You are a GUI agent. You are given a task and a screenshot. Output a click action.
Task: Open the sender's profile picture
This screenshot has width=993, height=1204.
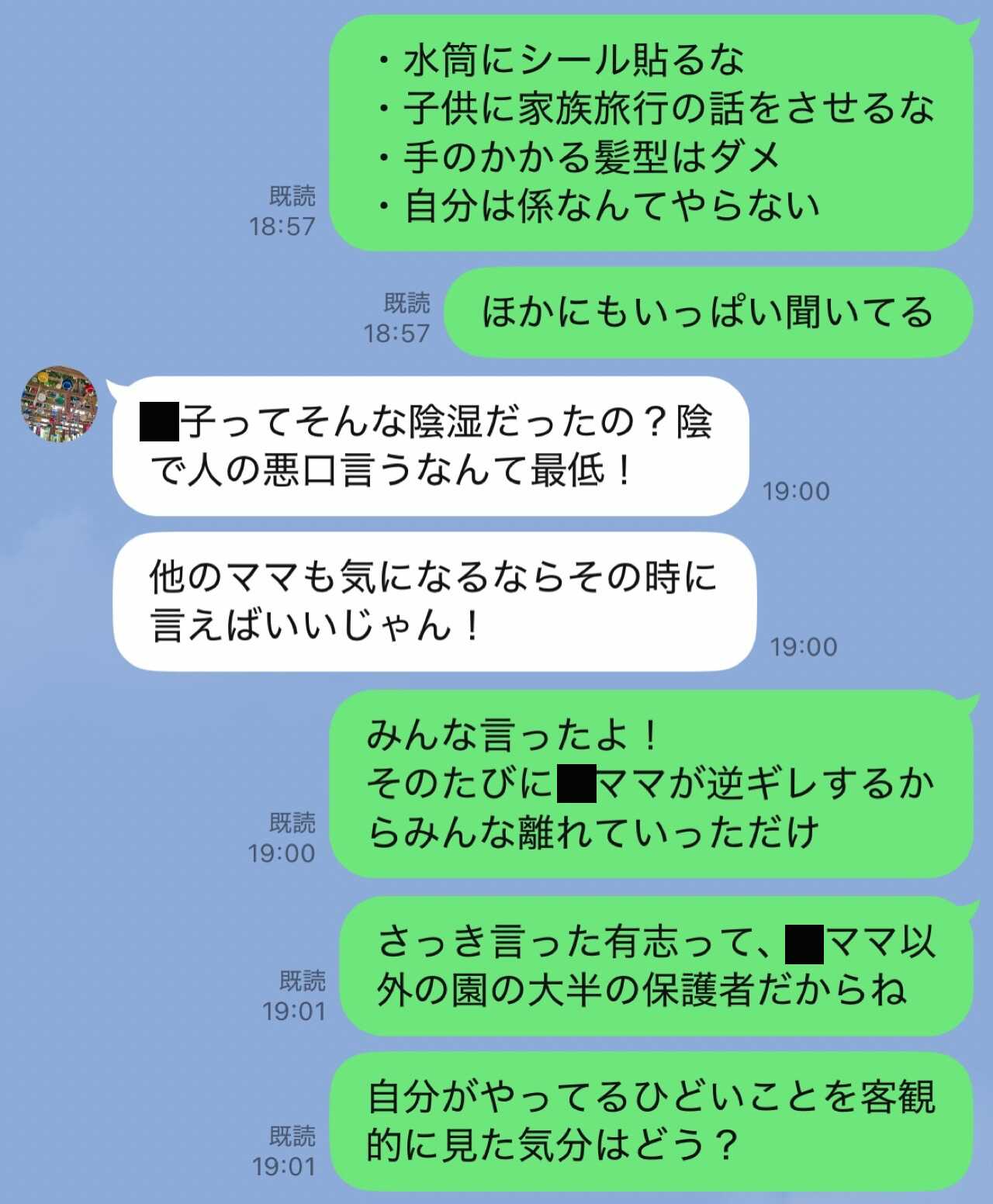[x=59, y=403]
